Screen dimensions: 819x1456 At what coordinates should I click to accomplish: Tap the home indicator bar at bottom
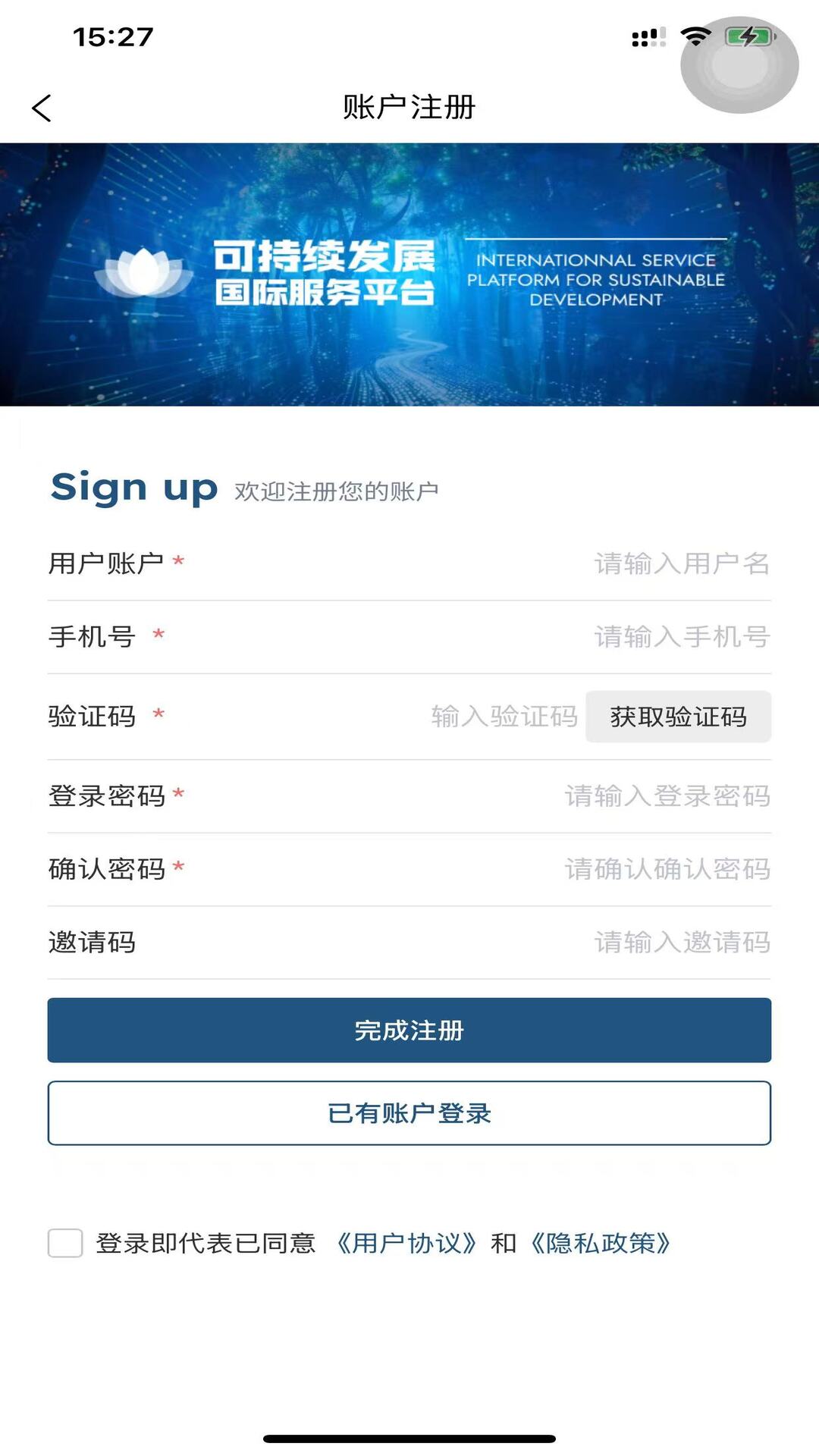coord(409,1440)
